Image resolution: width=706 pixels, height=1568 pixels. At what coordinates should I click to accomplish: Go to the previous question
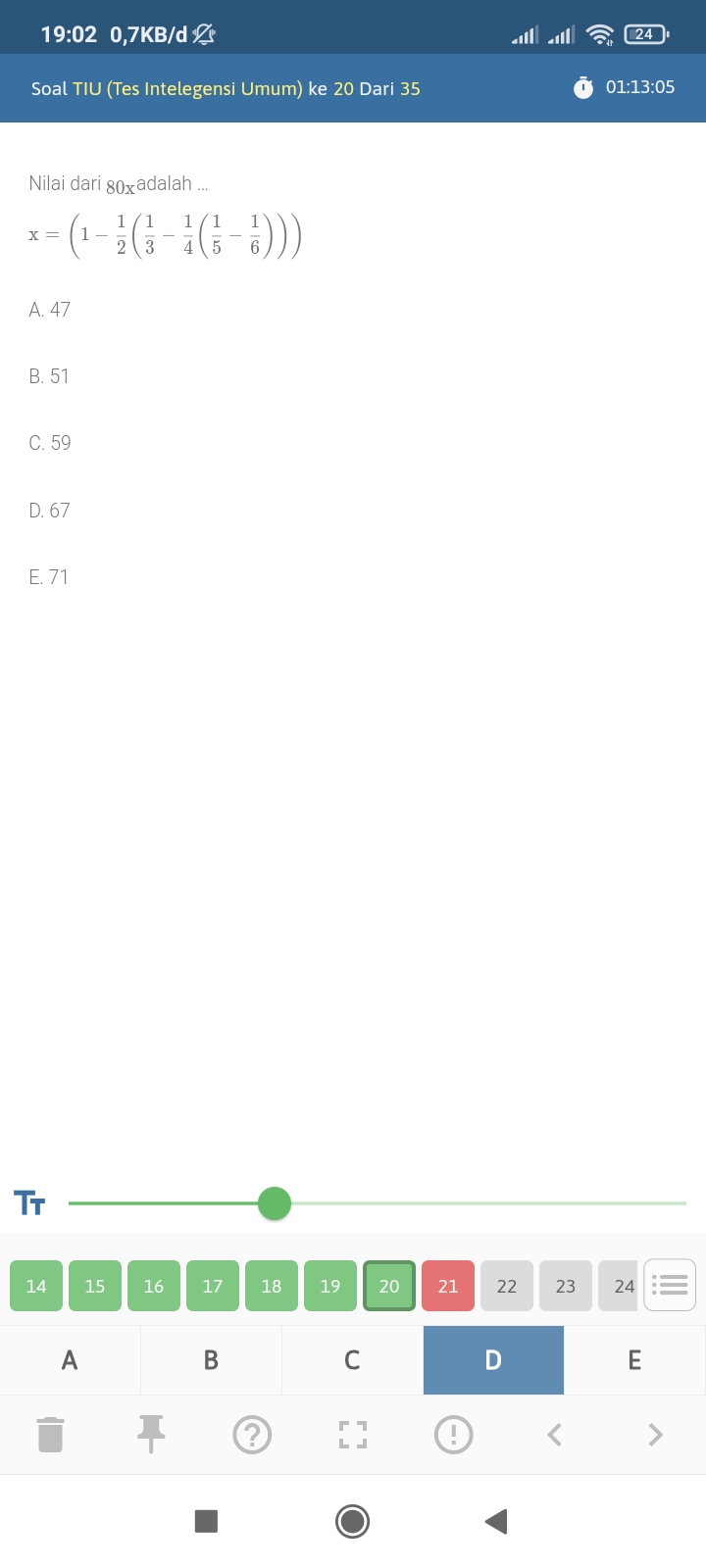click(554, 1435)
